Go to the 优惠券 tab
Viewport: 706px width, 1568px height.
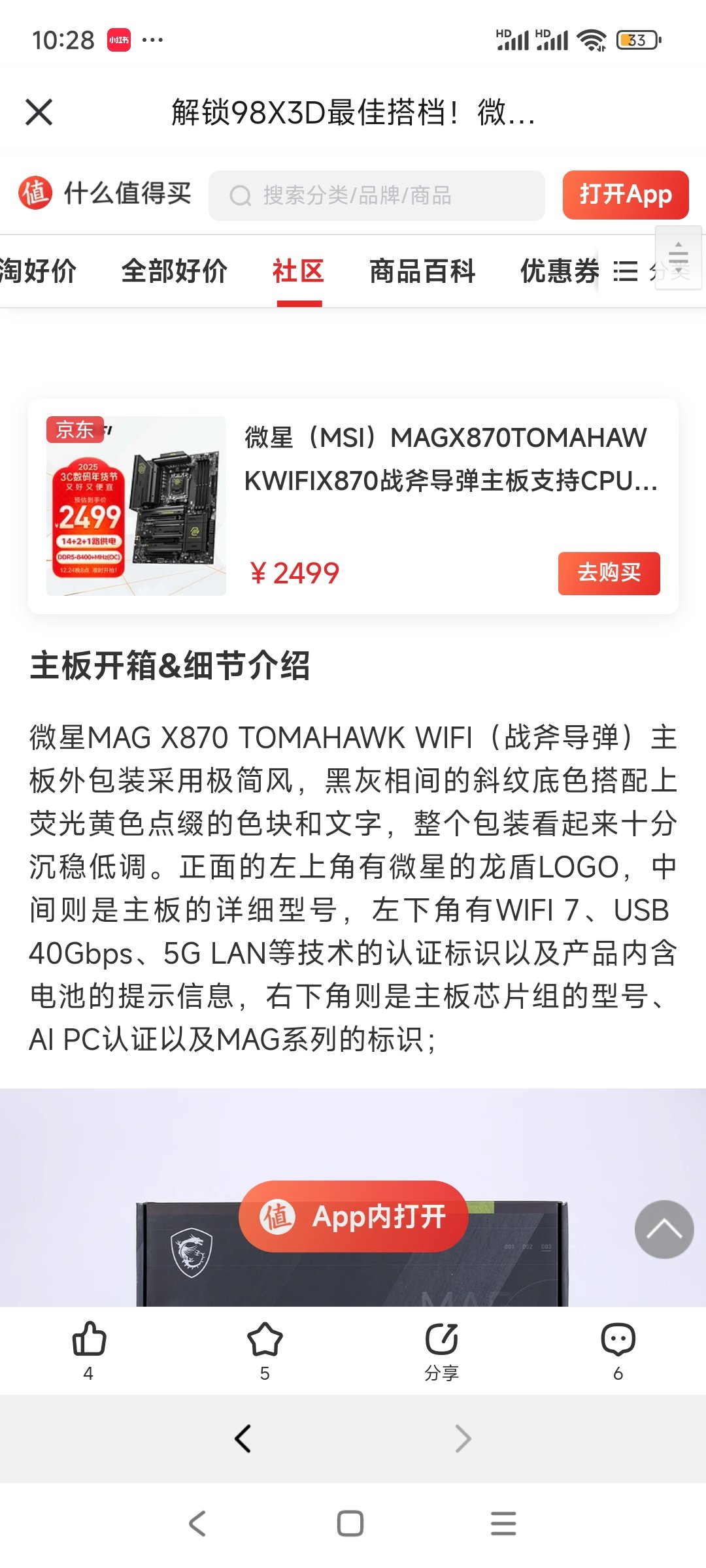tap(560, 270)
